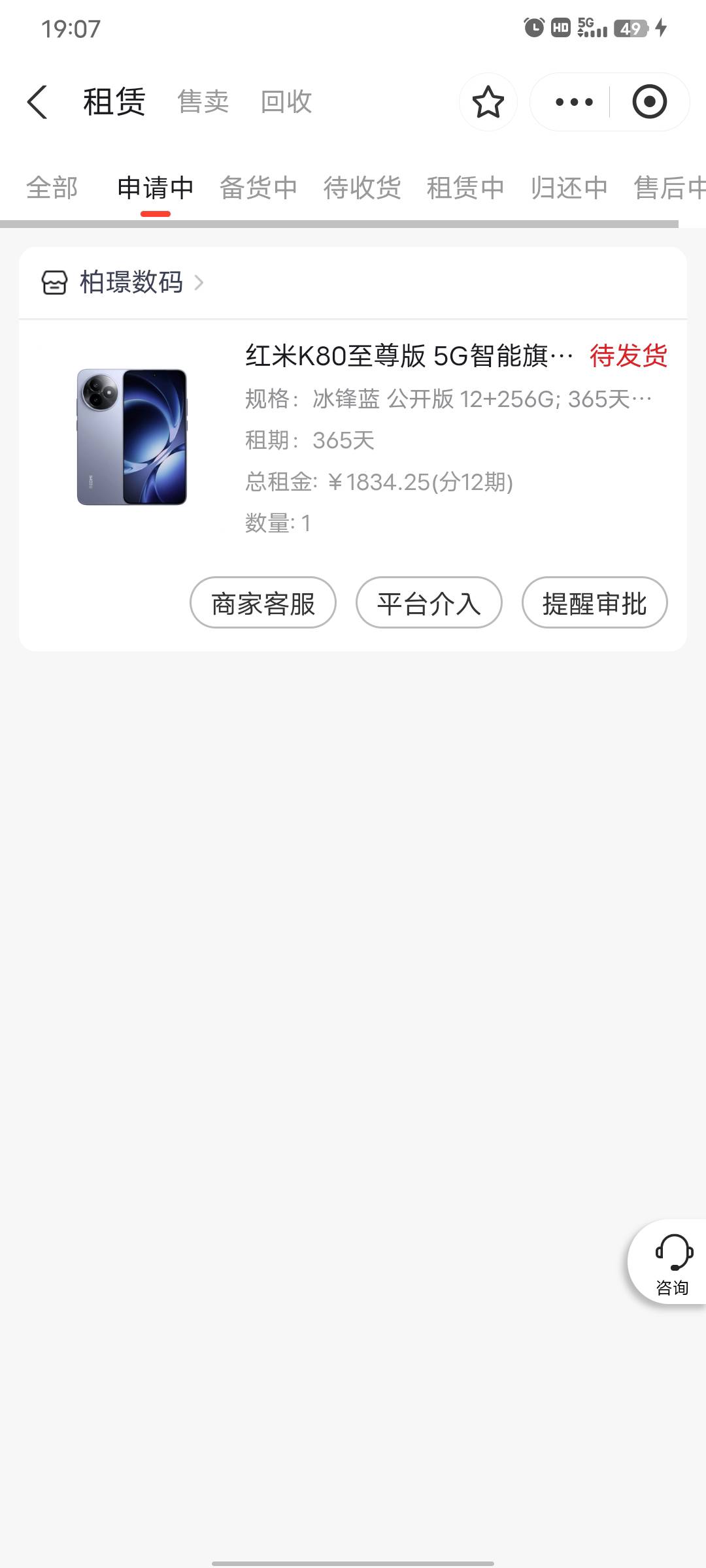Go back using the top-left arrow
Screen dimensions: 706x1568
point(38,102)
